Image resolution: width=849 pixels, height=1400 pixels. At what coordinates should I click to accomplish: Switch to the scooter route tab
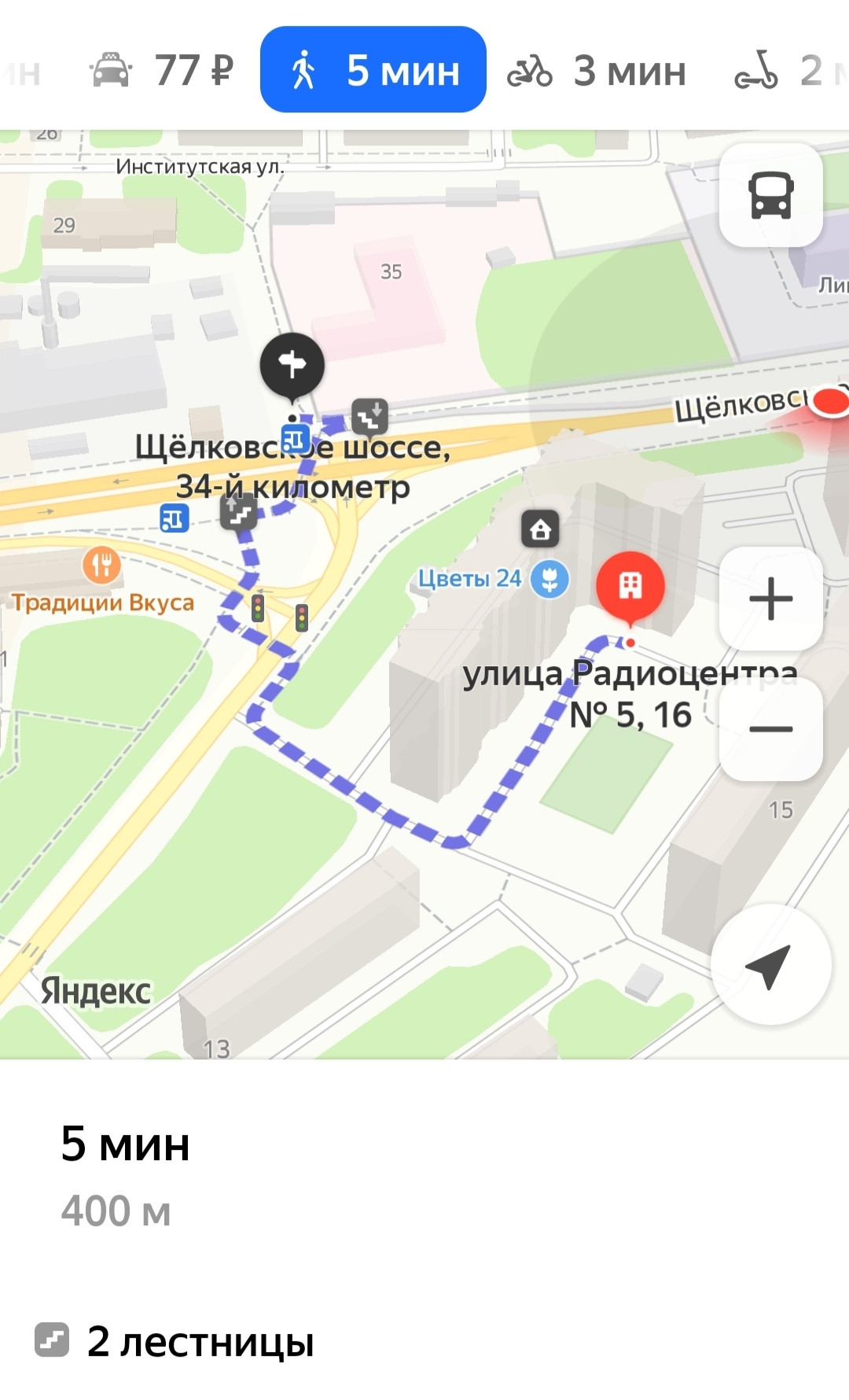(x=790, y=70)
